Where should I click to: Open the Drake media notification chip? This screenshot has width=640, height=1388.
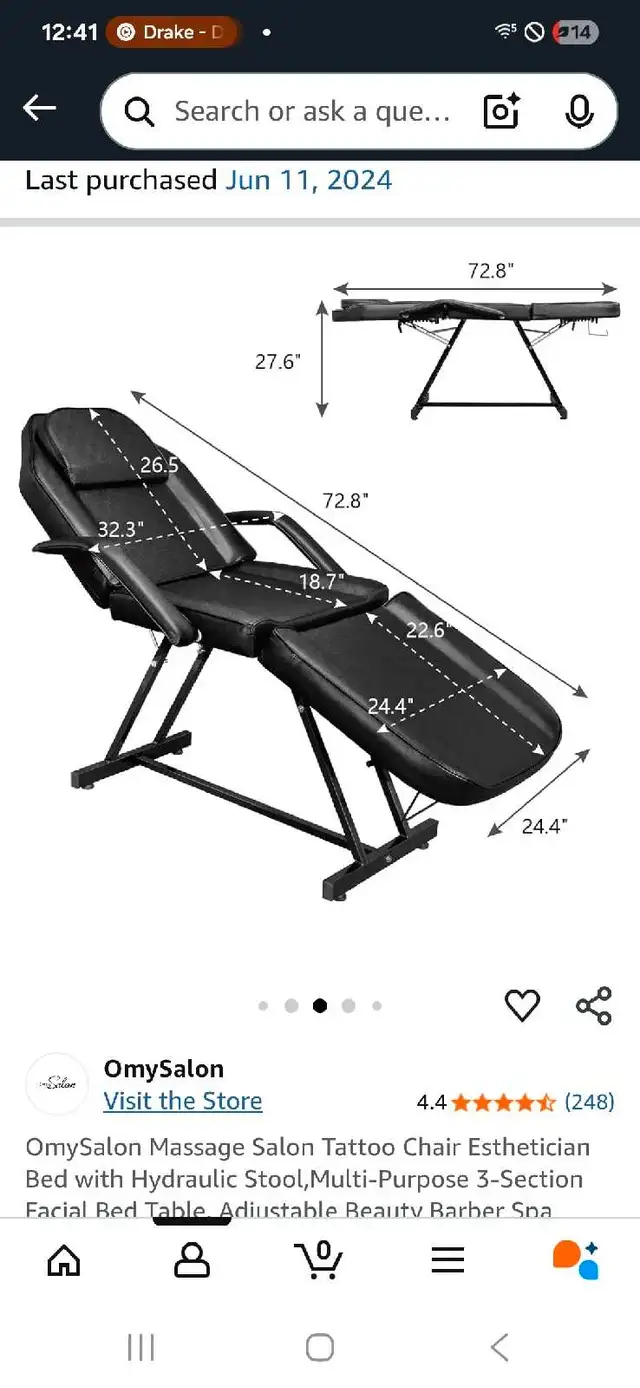pos(172,32)
